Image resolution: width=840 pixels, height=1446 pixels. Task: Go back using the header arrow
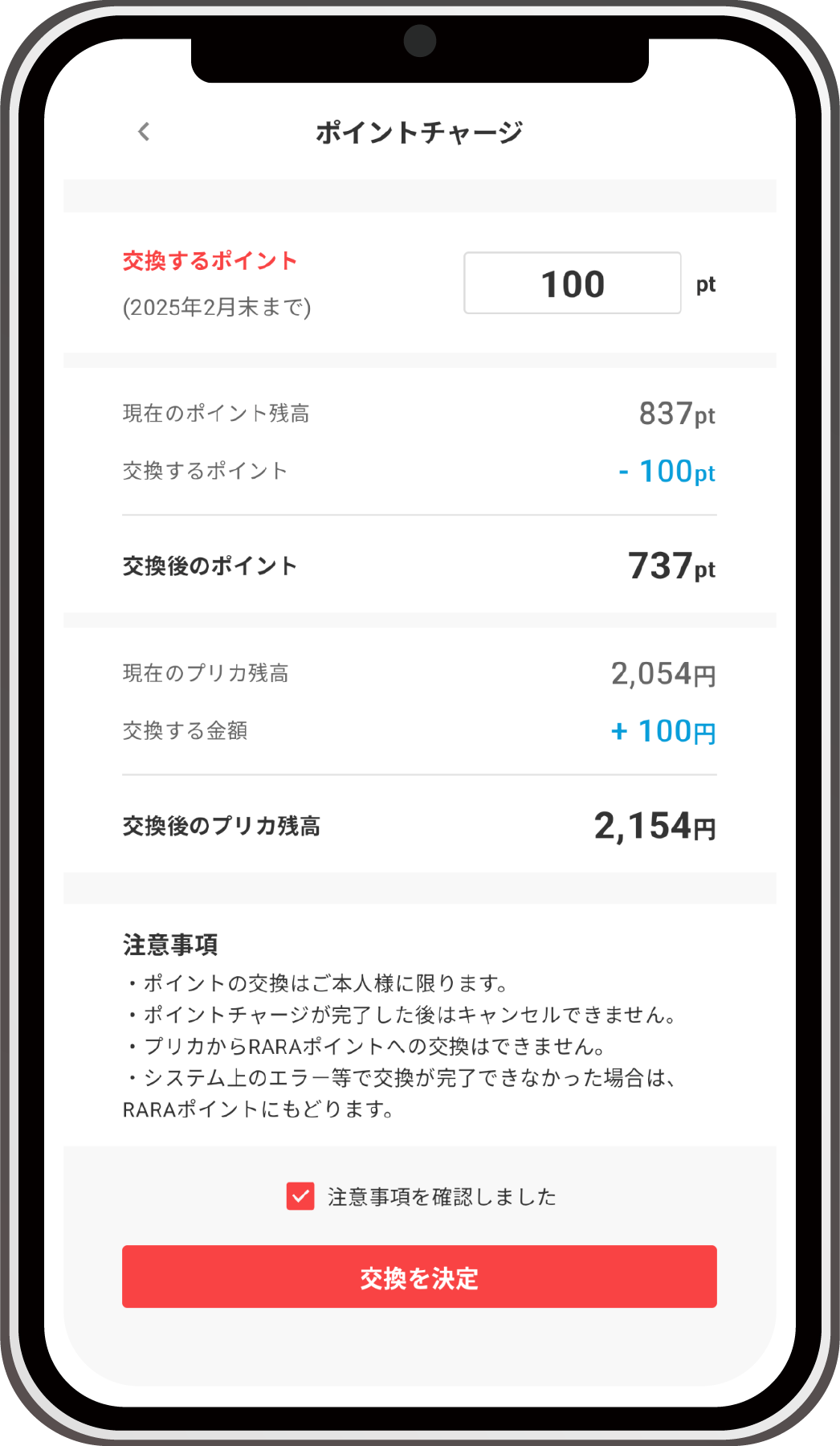point(144,132)
